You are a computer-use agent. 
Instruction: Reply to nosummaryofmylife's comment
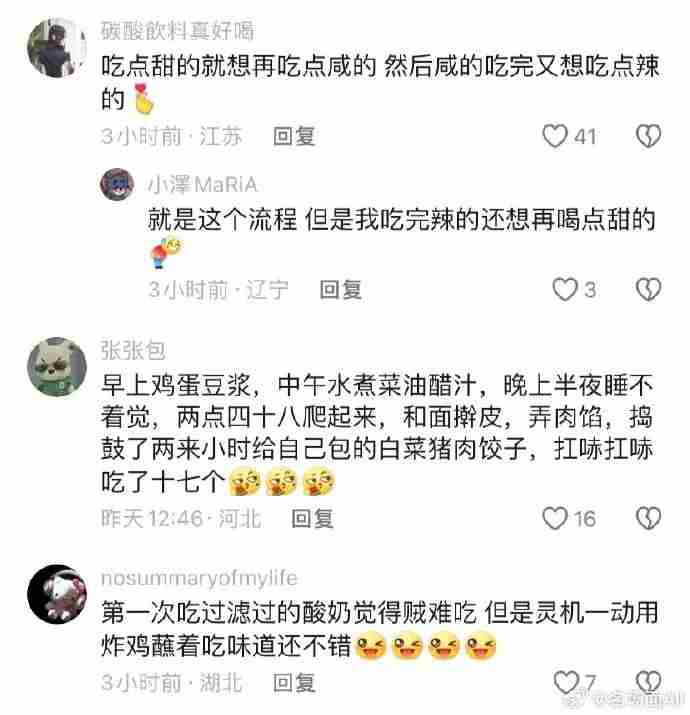[294, 683]
